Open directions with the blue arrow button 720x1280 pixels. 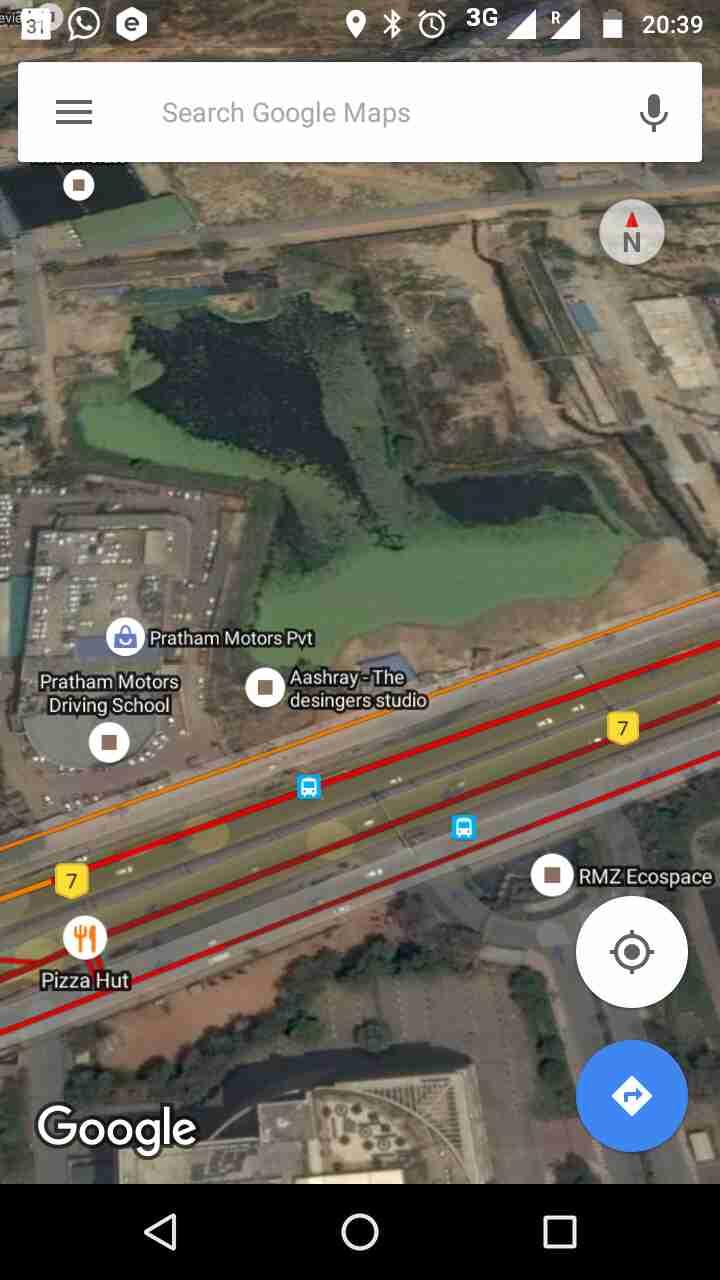pos(631,1096)
